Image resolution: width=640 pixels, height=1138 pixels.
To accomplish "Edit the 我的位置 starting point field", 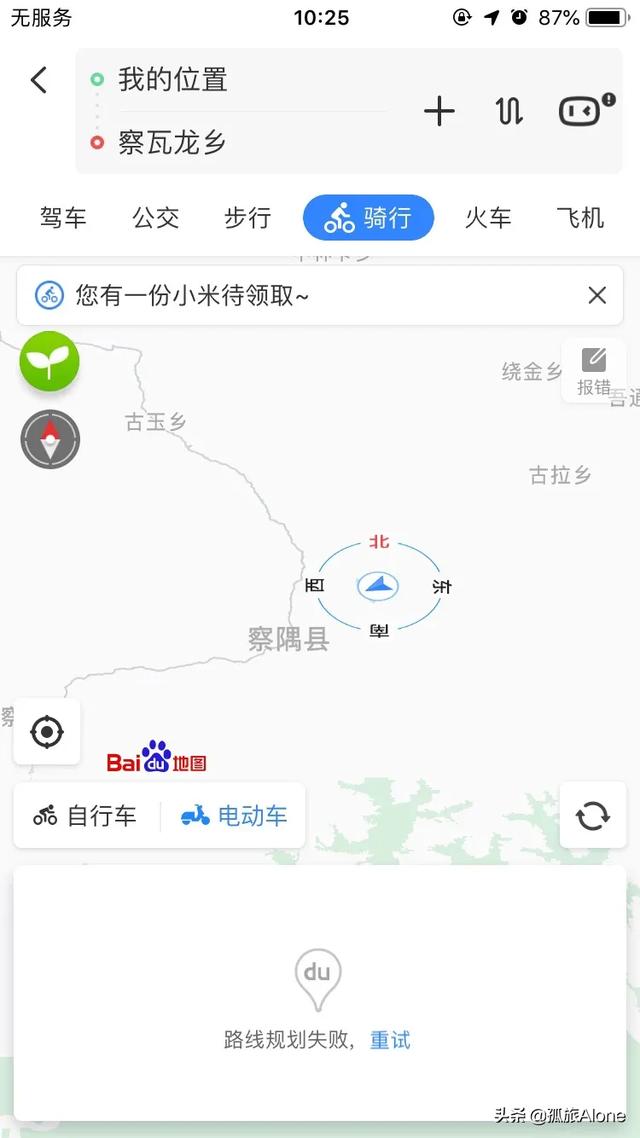I will (x=240, y=79).
